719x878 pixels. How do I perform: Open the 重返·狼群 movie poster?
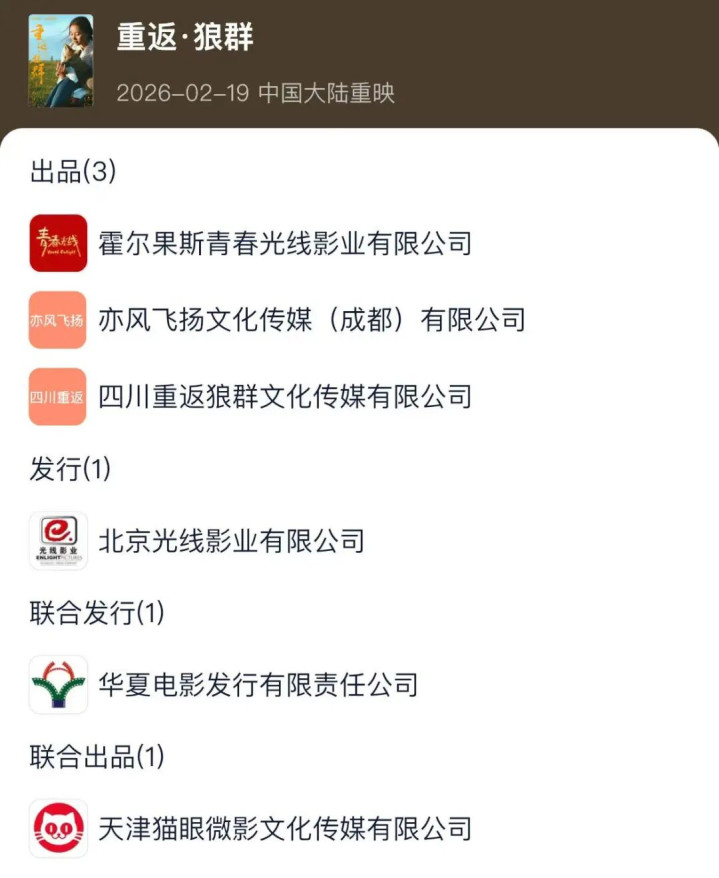point(61,60)
